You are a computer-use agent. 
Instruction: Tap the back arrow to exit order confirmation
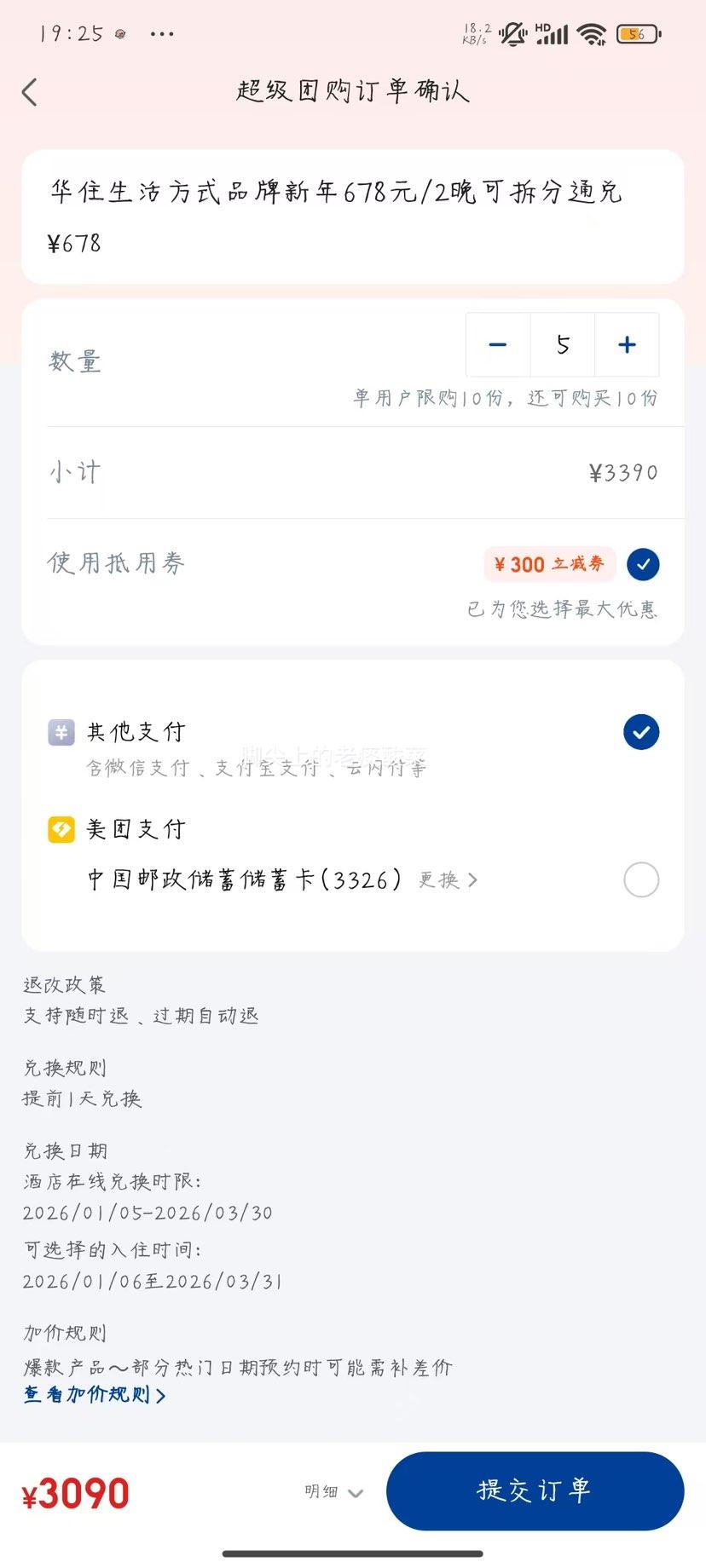pyautogui.click(x=29, y=91)
